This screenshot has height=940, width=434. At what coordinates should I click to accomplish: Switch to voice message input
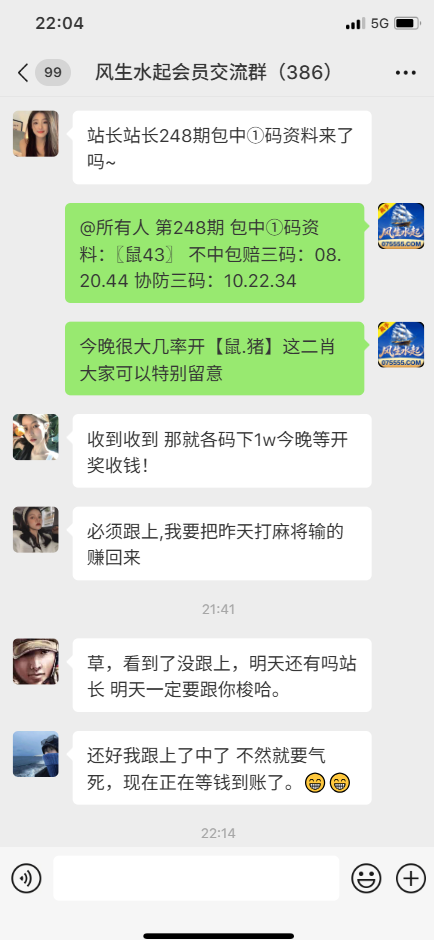[x=26, y=879]
